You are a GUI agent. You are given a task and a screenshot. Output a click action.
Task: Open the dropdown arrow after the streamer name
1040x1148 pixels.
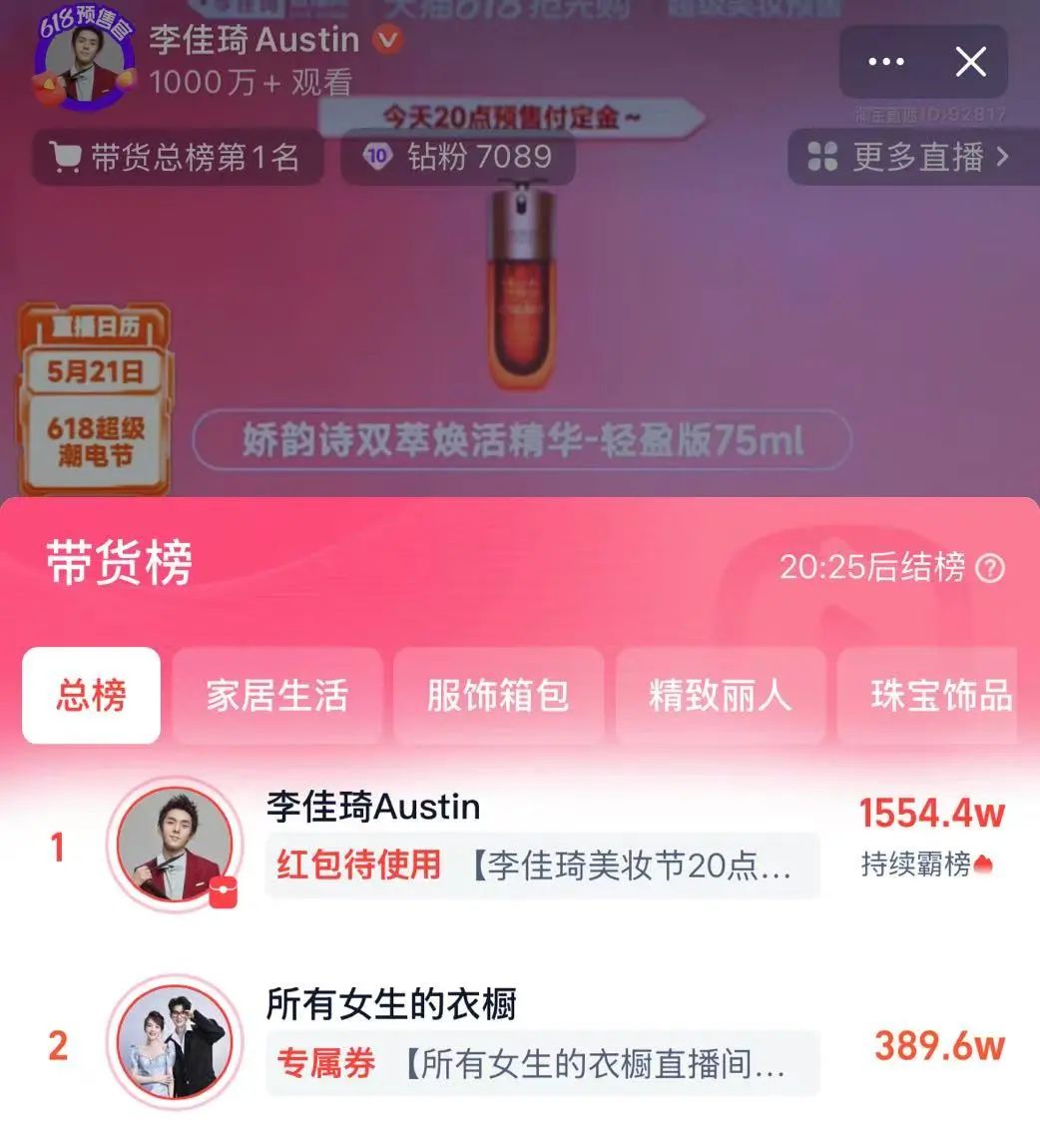tap(387, 42)
